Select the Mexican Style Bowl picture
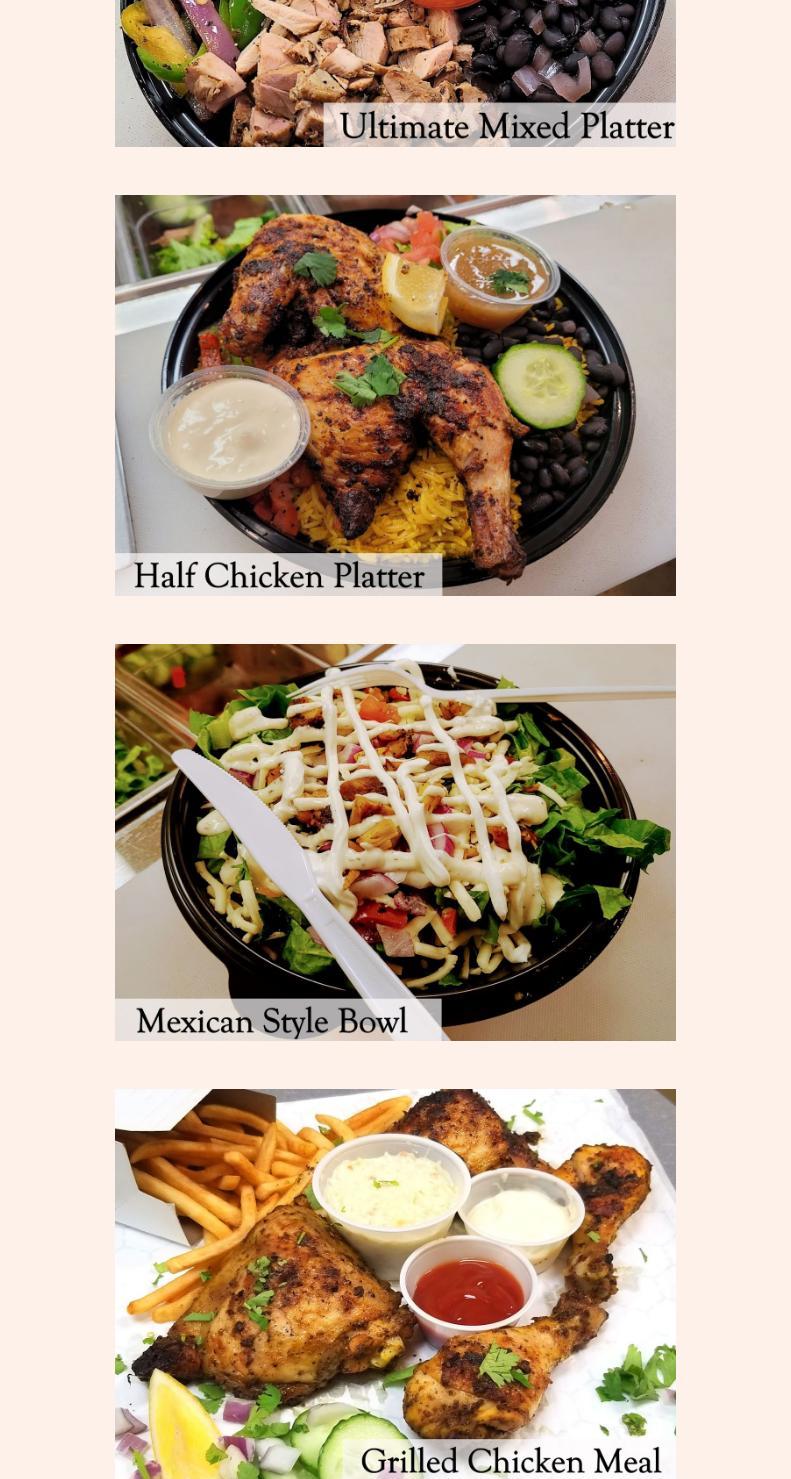Image resolution: width=791 pixels, height=1479 pixels. (x=395, y=841)
